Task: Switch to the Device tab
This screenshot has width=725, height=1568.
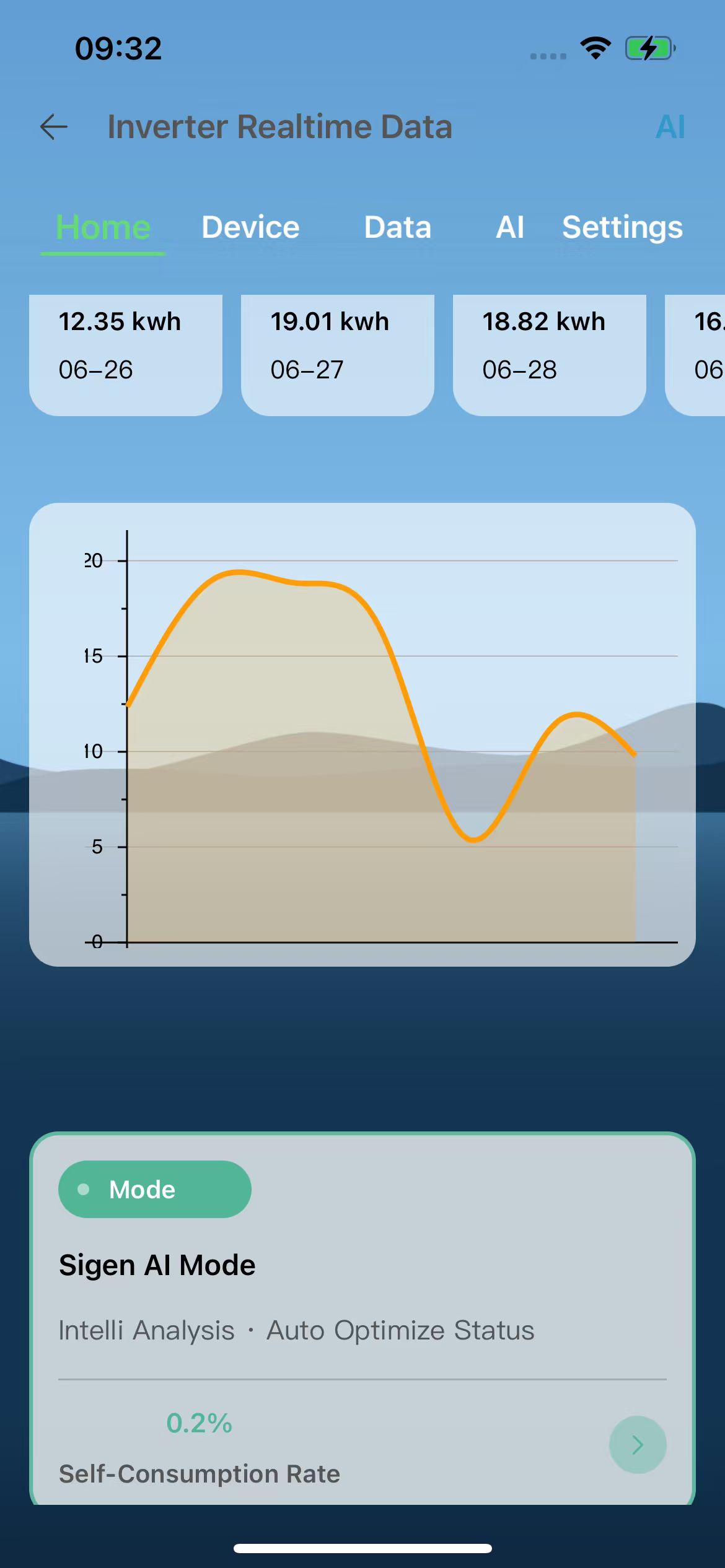Action: pos(250,227)
